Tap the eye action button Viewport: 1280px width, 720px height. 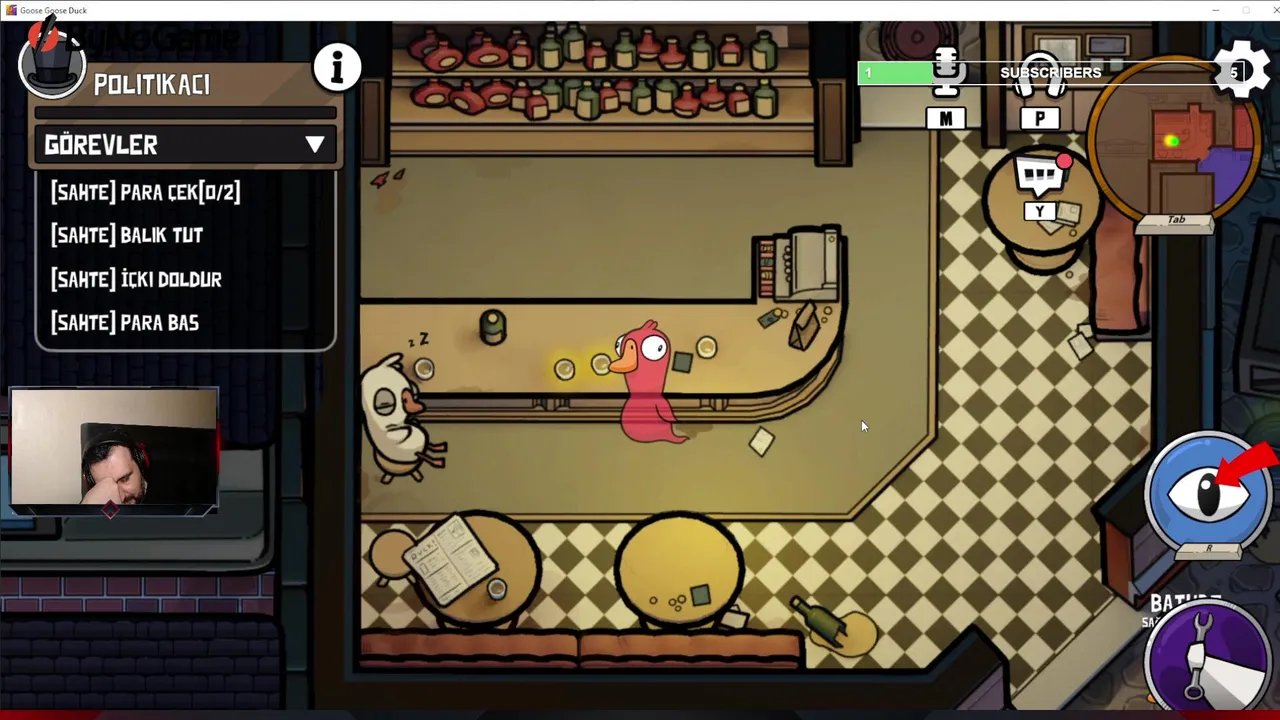1208,492
